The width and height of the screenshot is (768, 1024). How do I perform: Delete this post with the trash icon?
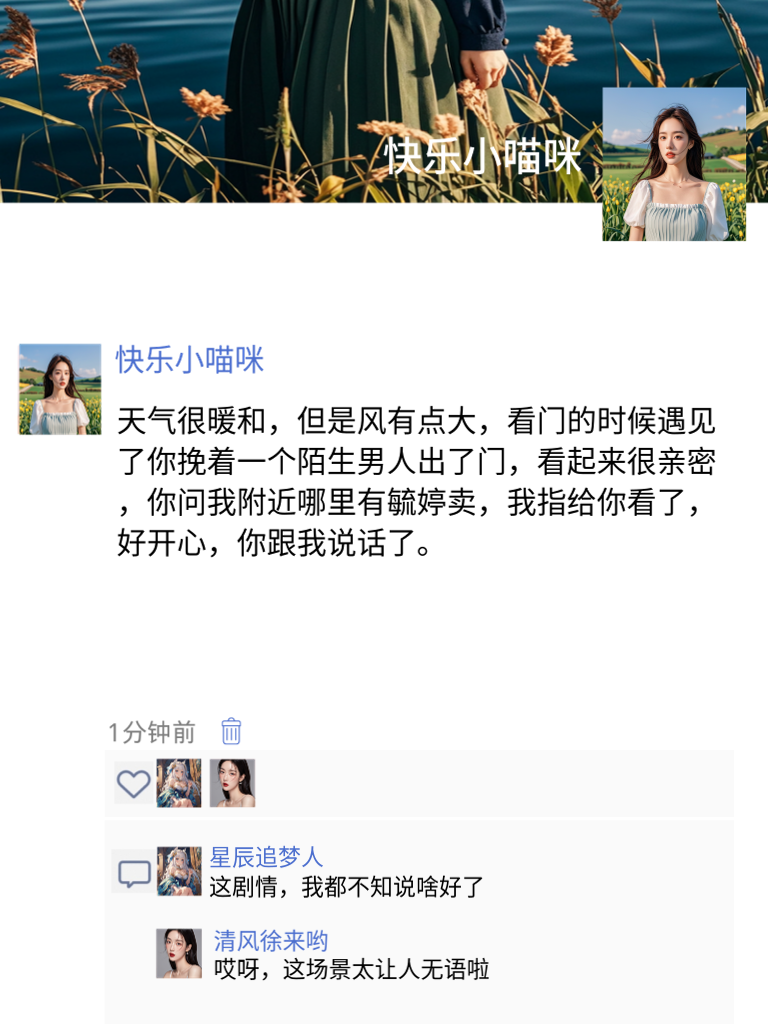231,731
